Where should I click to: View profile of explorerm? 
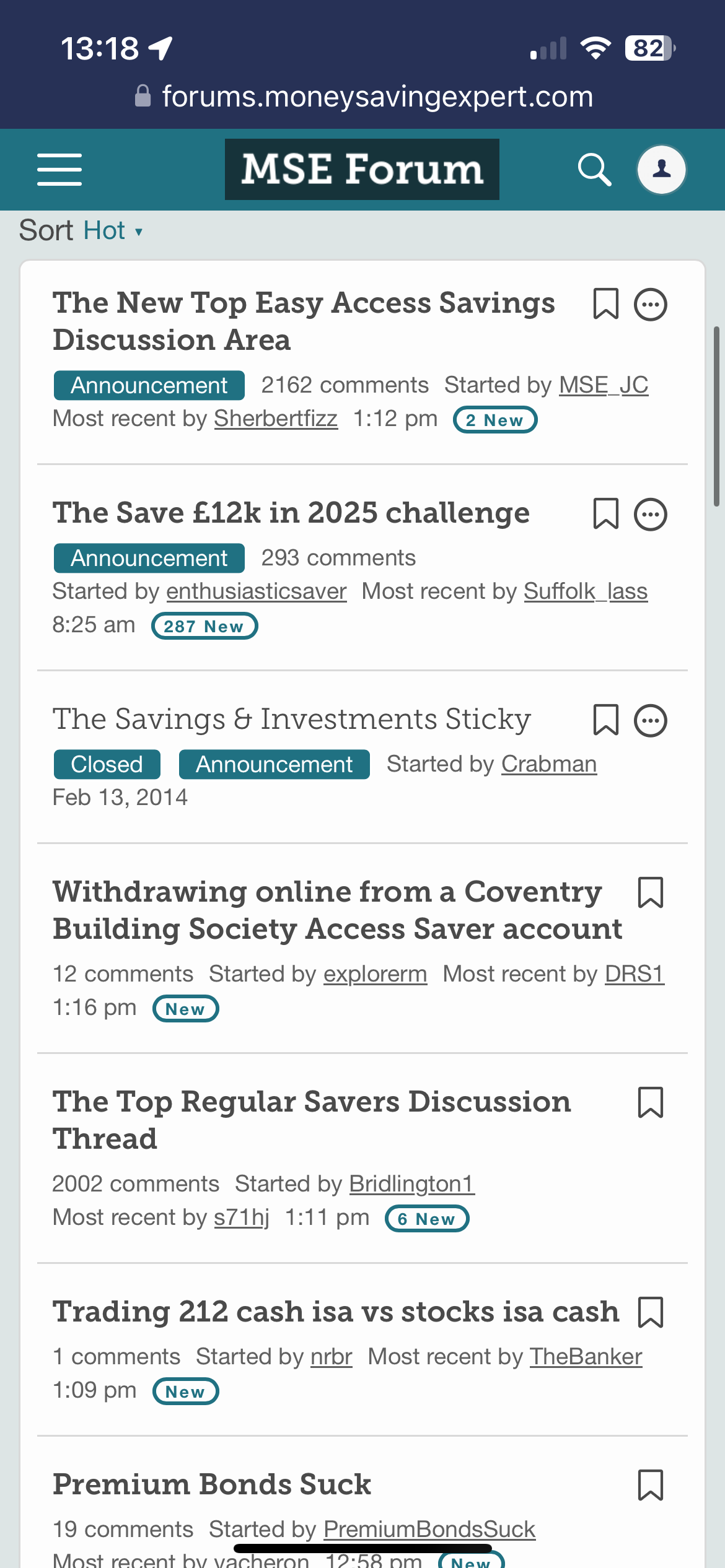point(376,973)
